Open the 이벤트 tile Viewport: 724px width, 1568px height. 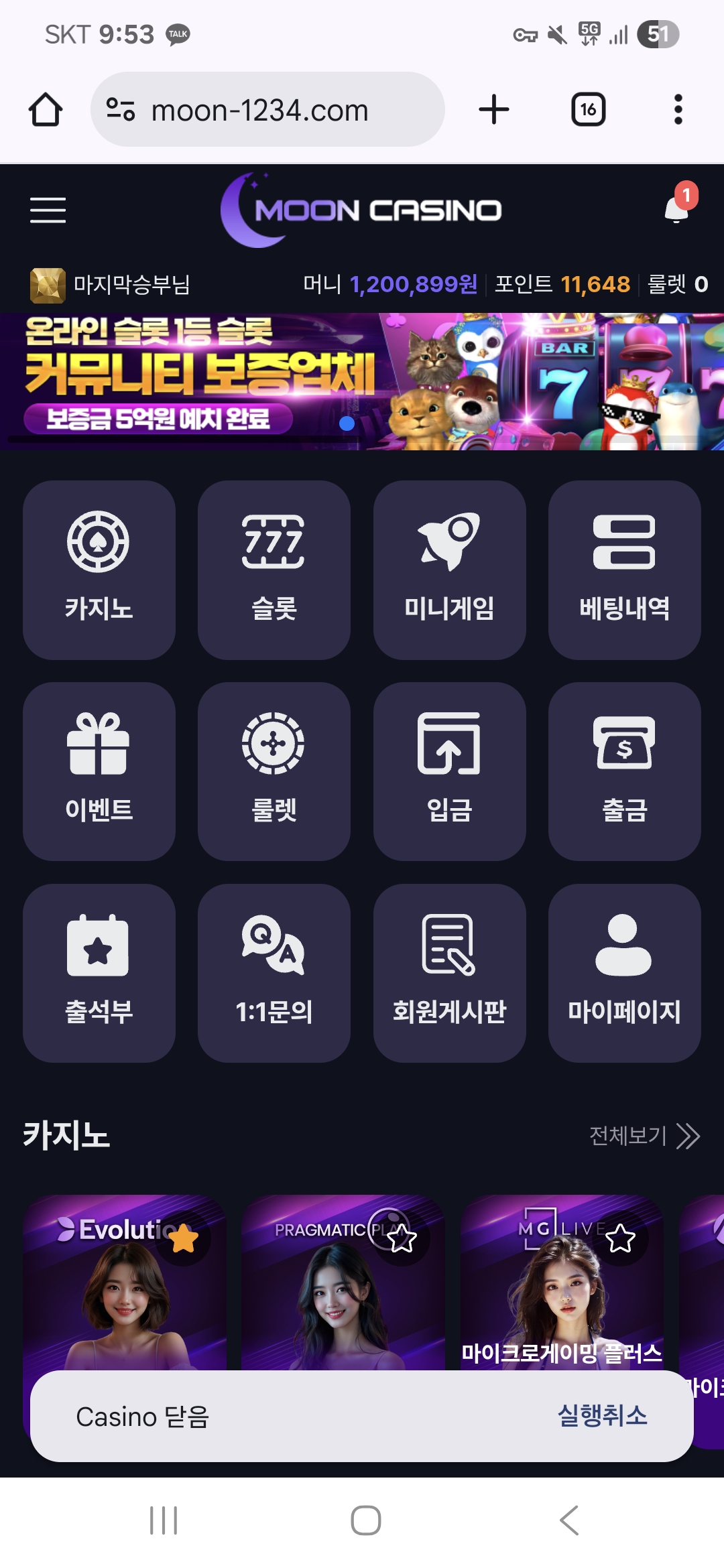(x=99, y=771)
